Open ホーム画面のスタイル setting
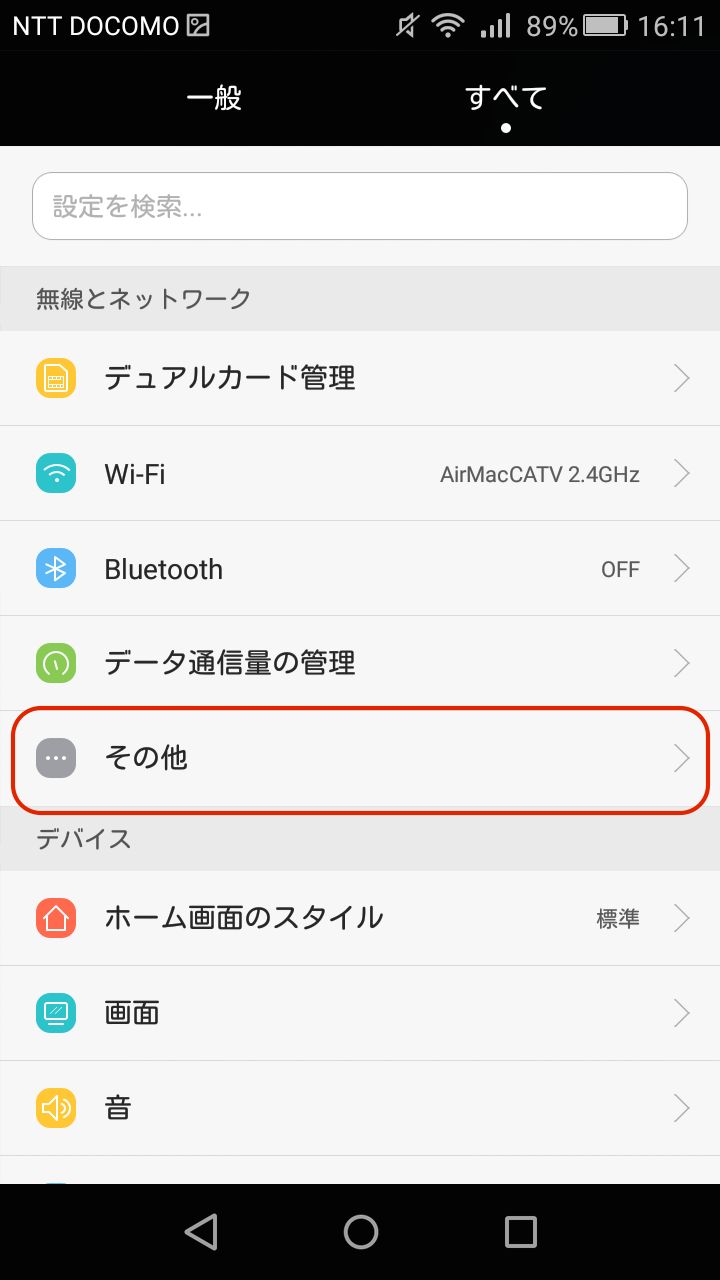The height and width of the screenshot is (1280, 720). [x=360, y=918]
